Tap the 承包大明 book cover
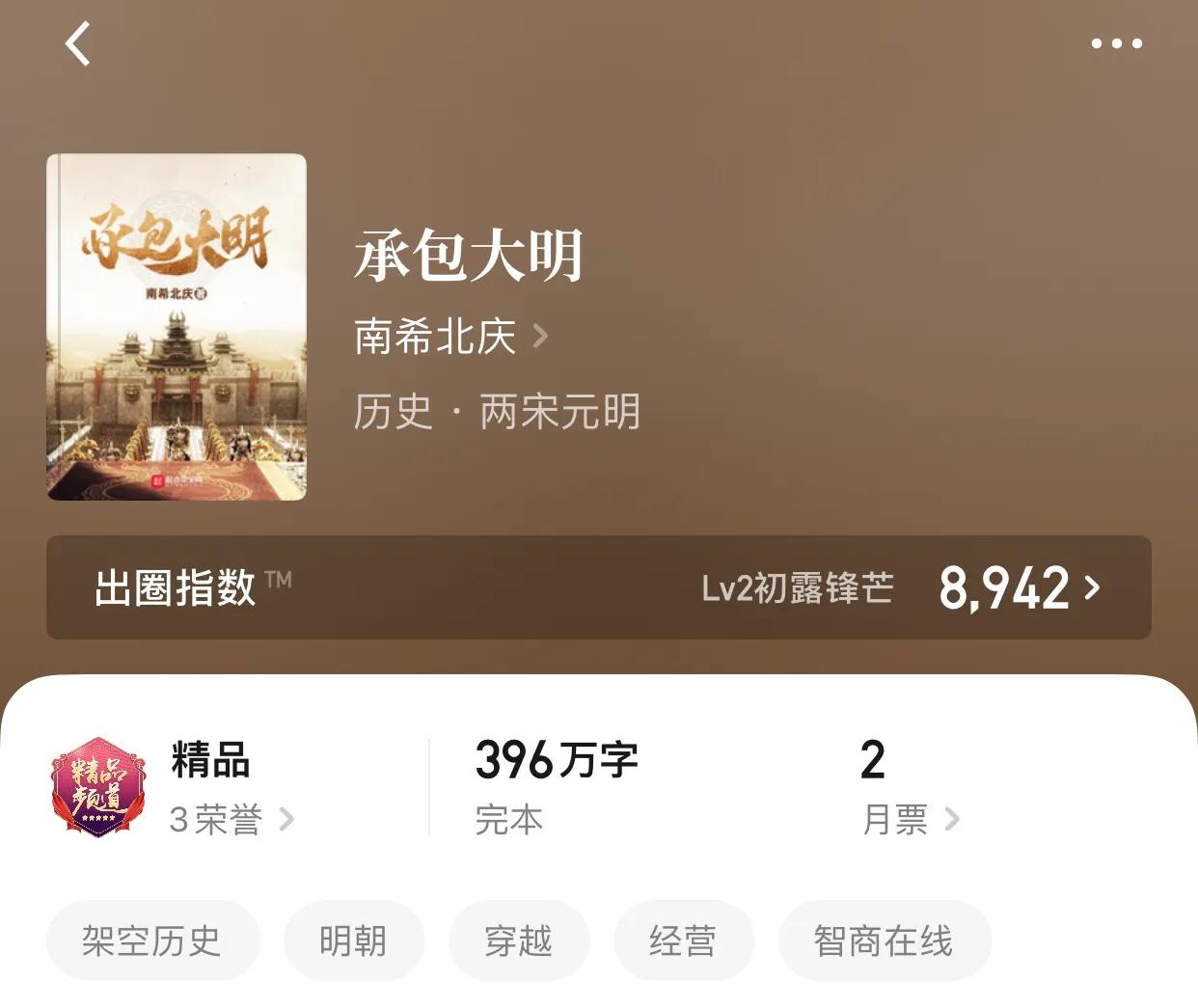Screen dimensions: 1198x1008 click(x=177, y=327)
